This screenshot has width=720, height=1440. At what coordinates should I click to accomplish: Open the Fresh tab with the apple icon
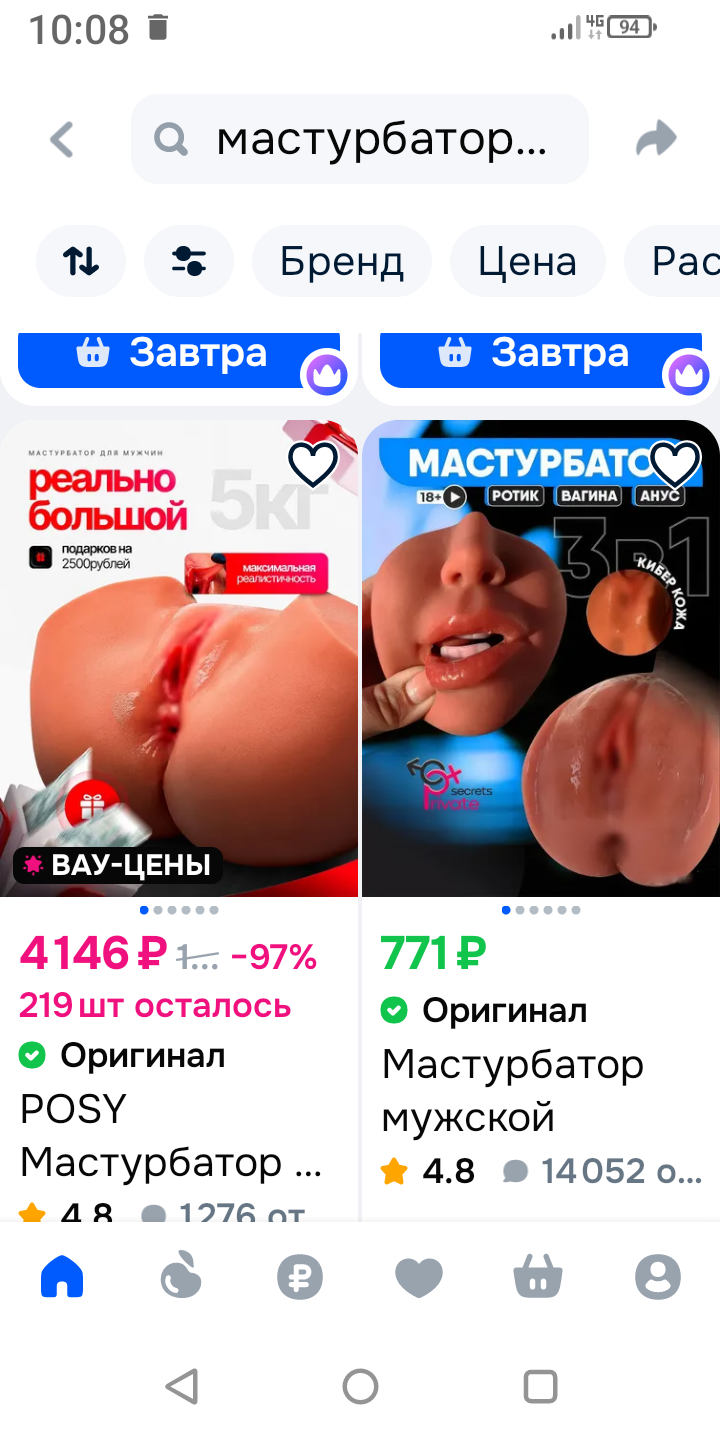point(181,1278)
